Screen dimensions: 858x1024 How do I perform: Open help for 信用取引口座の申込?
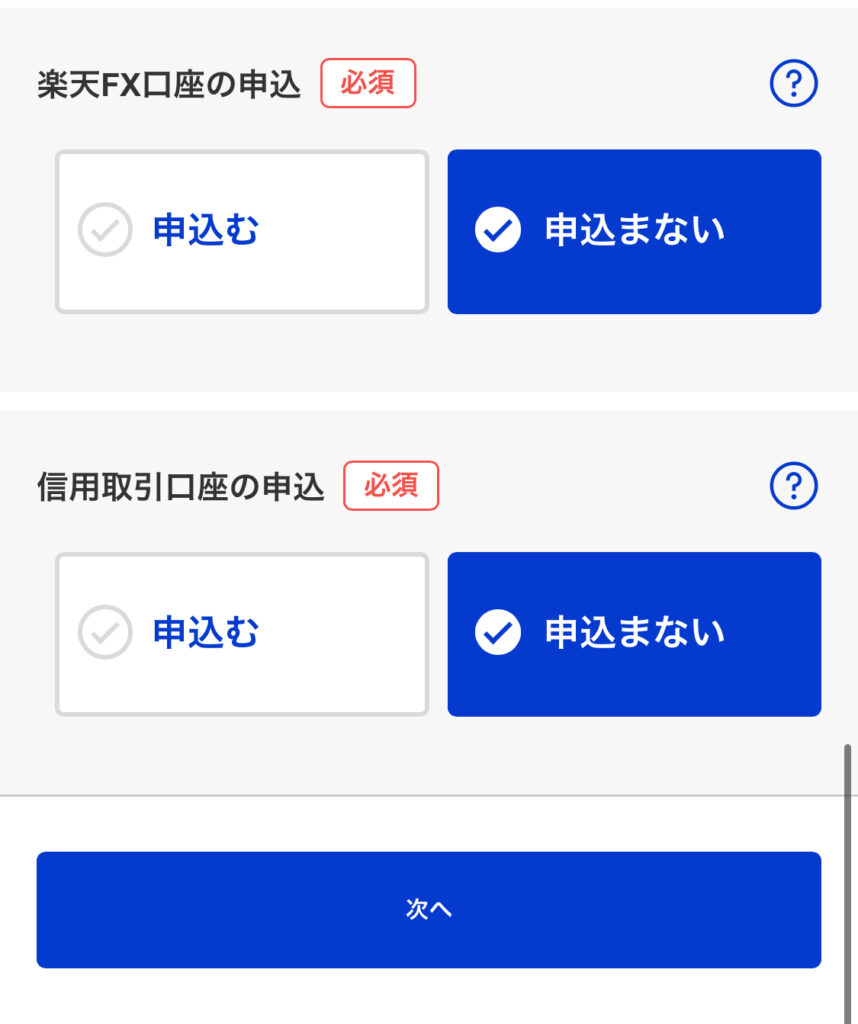click(x=794, y=486)
